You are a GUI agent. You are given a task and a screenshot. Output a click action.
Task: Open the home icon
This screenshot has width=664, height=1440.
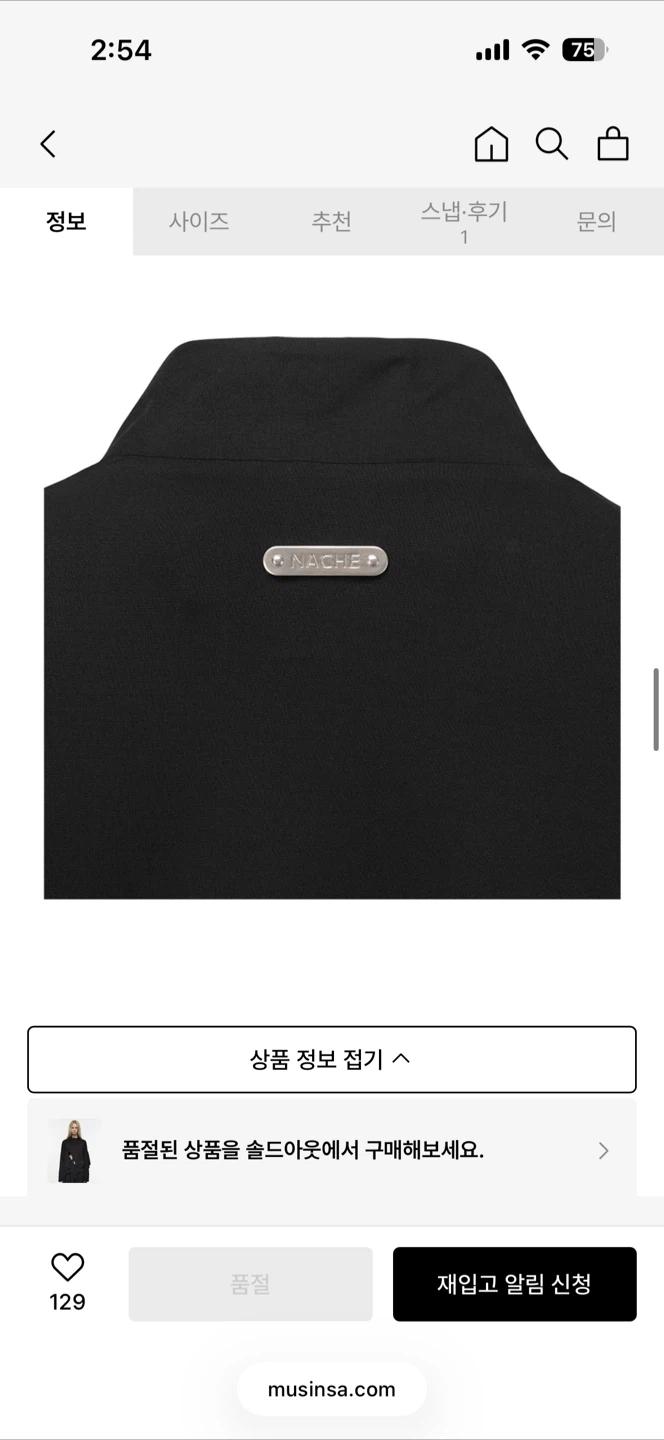click(x=491, y=144)
